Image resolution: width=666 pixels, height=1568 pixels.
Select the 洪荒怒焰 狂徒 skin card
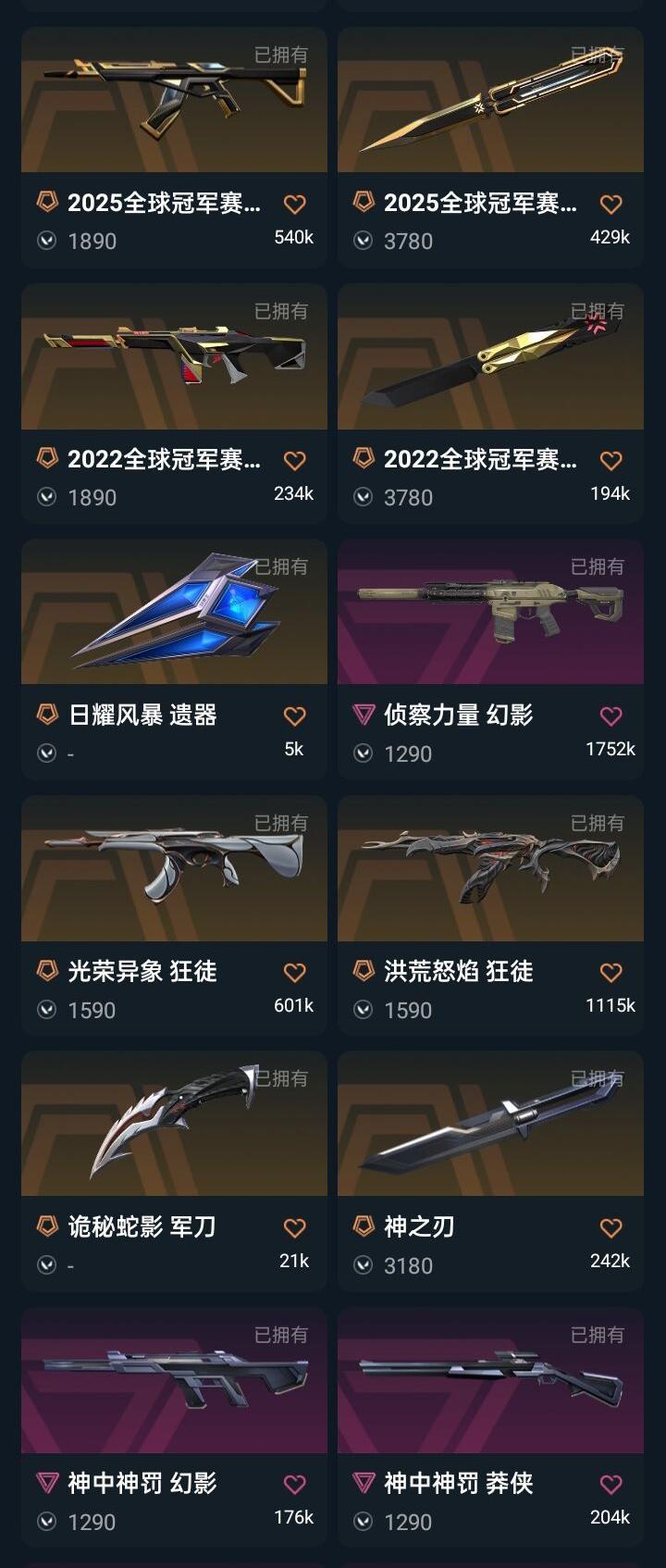click(490, 869)
